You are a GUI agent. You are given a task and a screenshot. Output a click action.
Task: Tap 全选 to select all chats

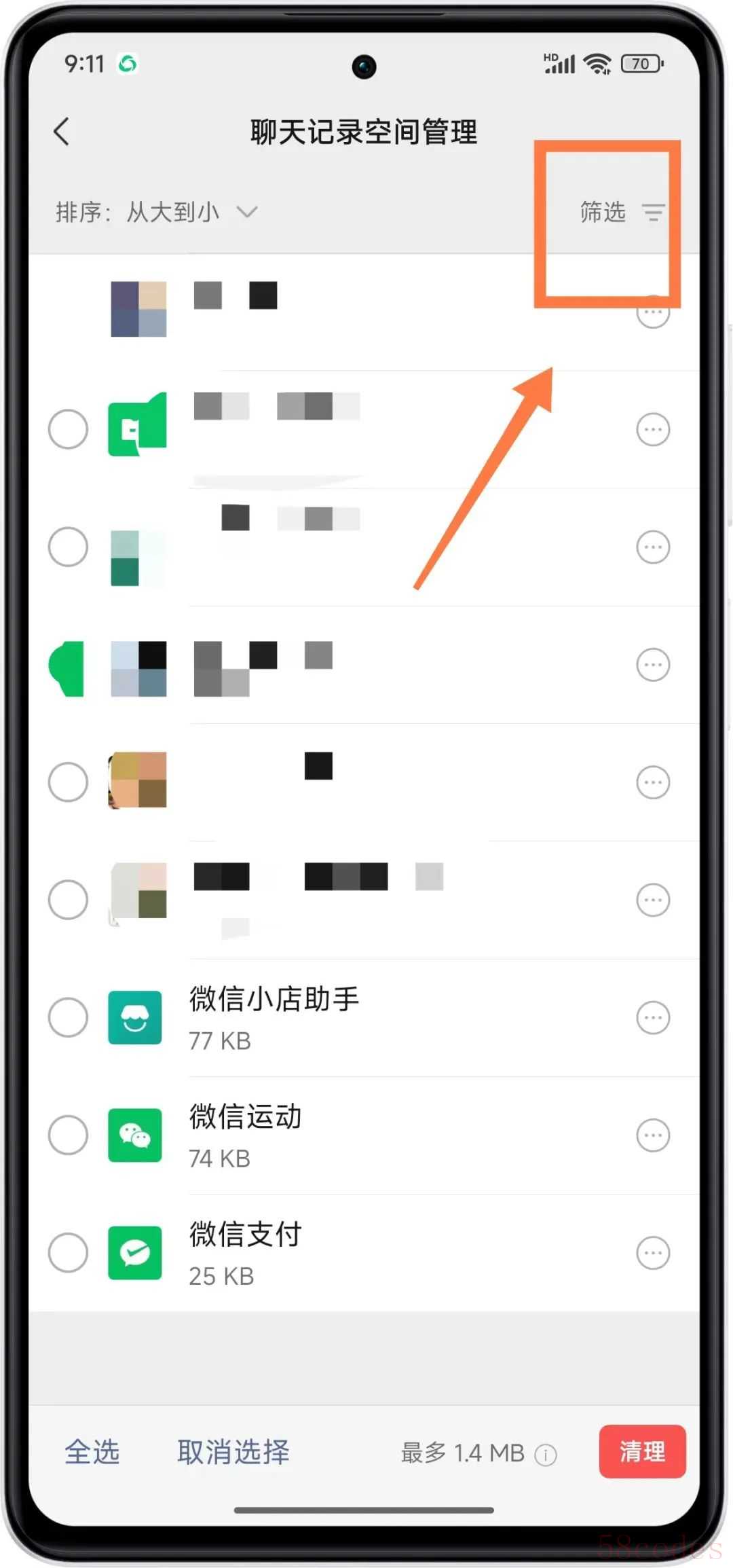click(92, 1453)
